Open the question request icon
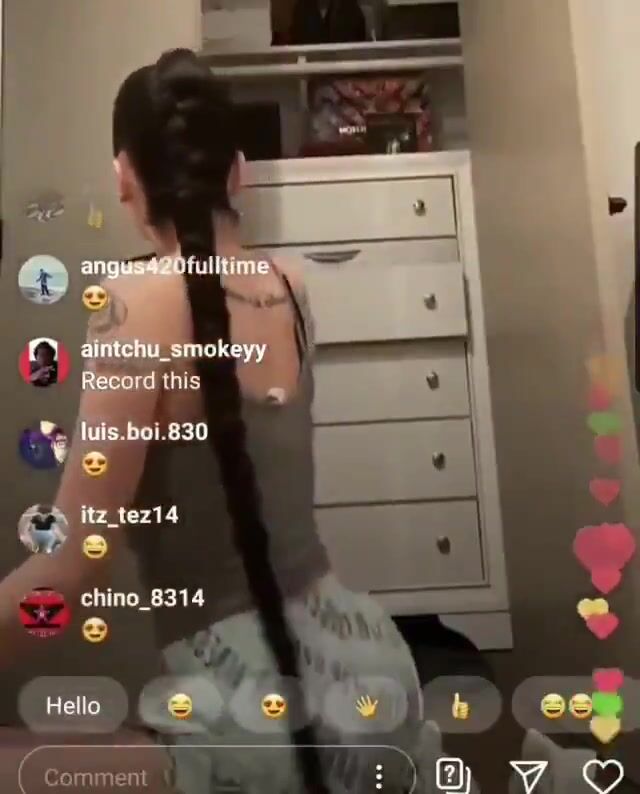 453,775
